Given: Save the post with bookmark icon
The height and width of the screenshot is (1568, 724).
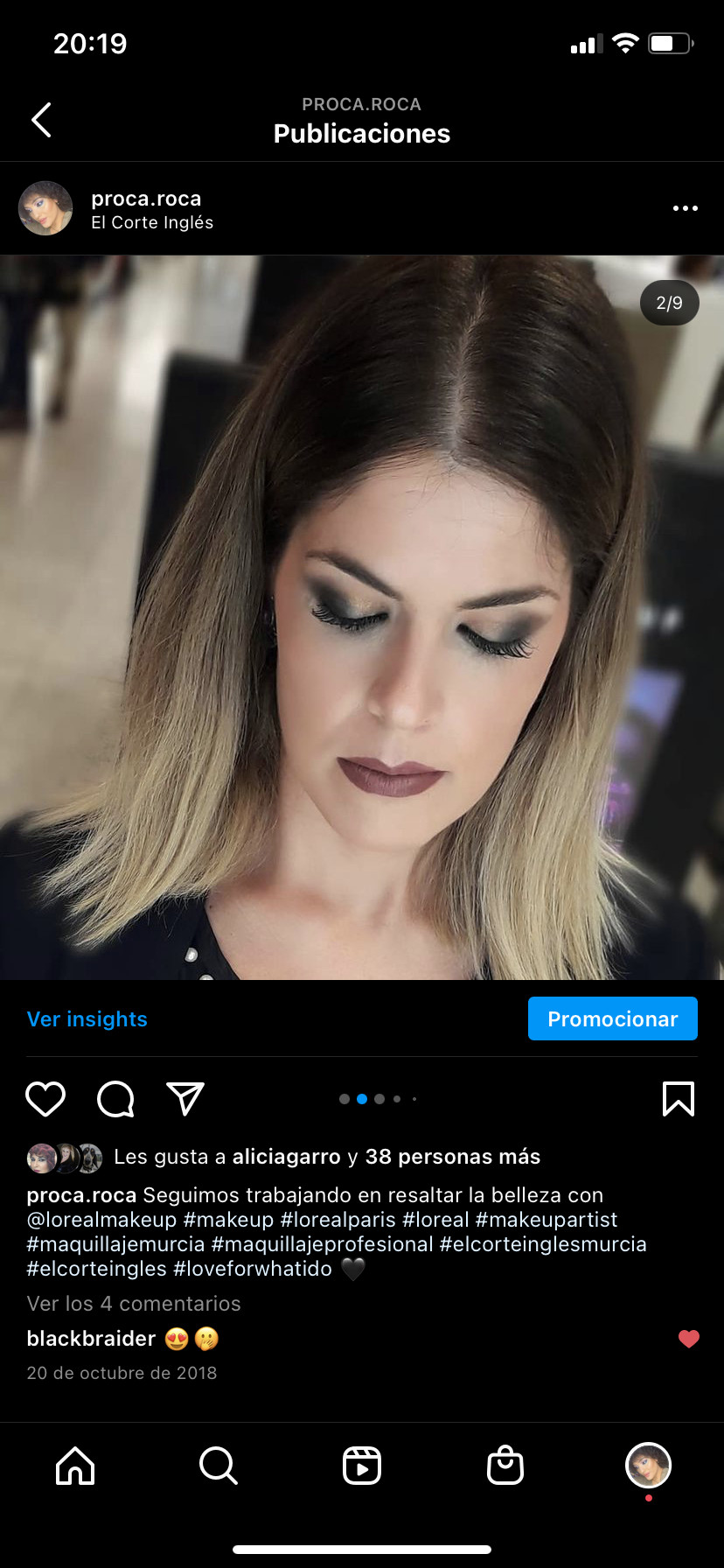Looking at the screenshot, I should pos(679,1099).
